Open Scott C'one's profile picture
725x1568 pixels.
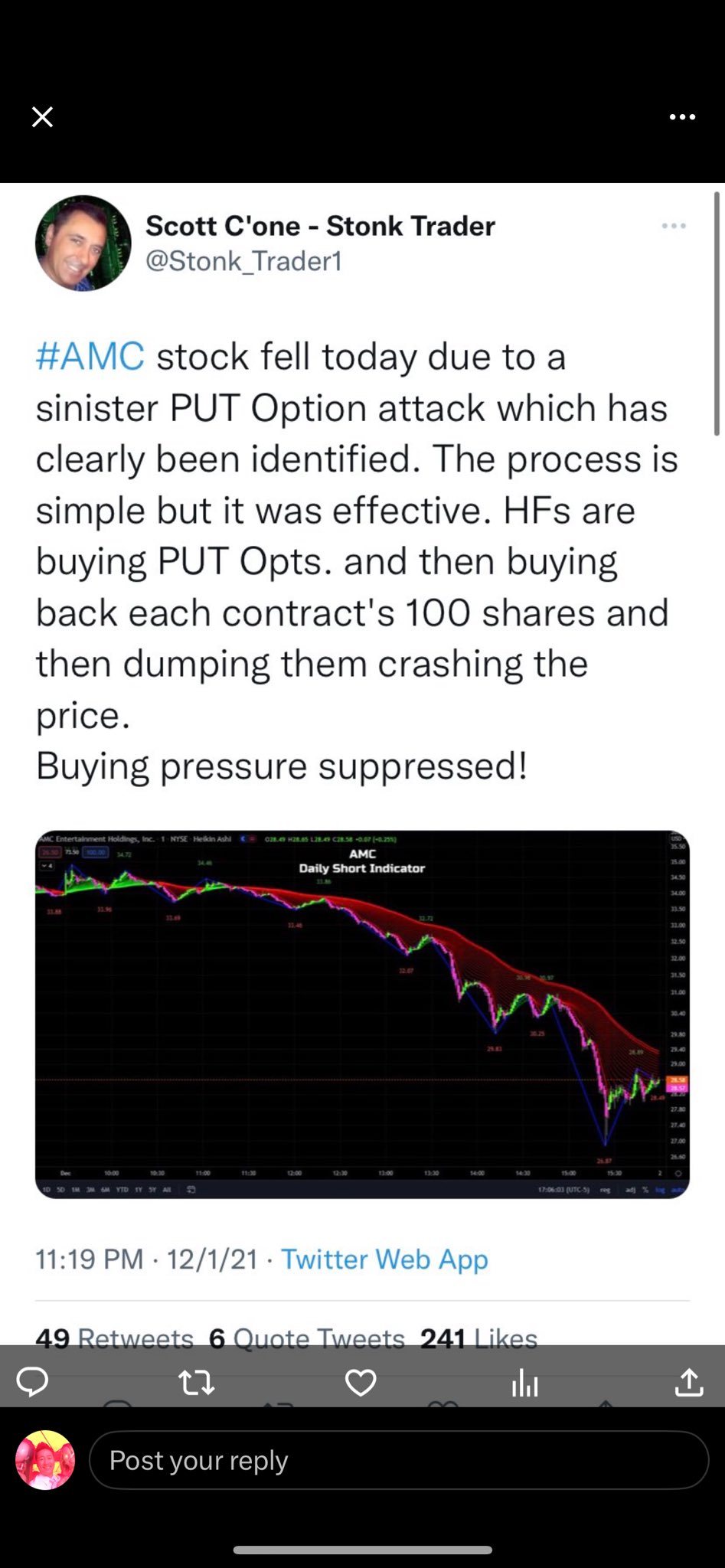[x=83, y=243]
